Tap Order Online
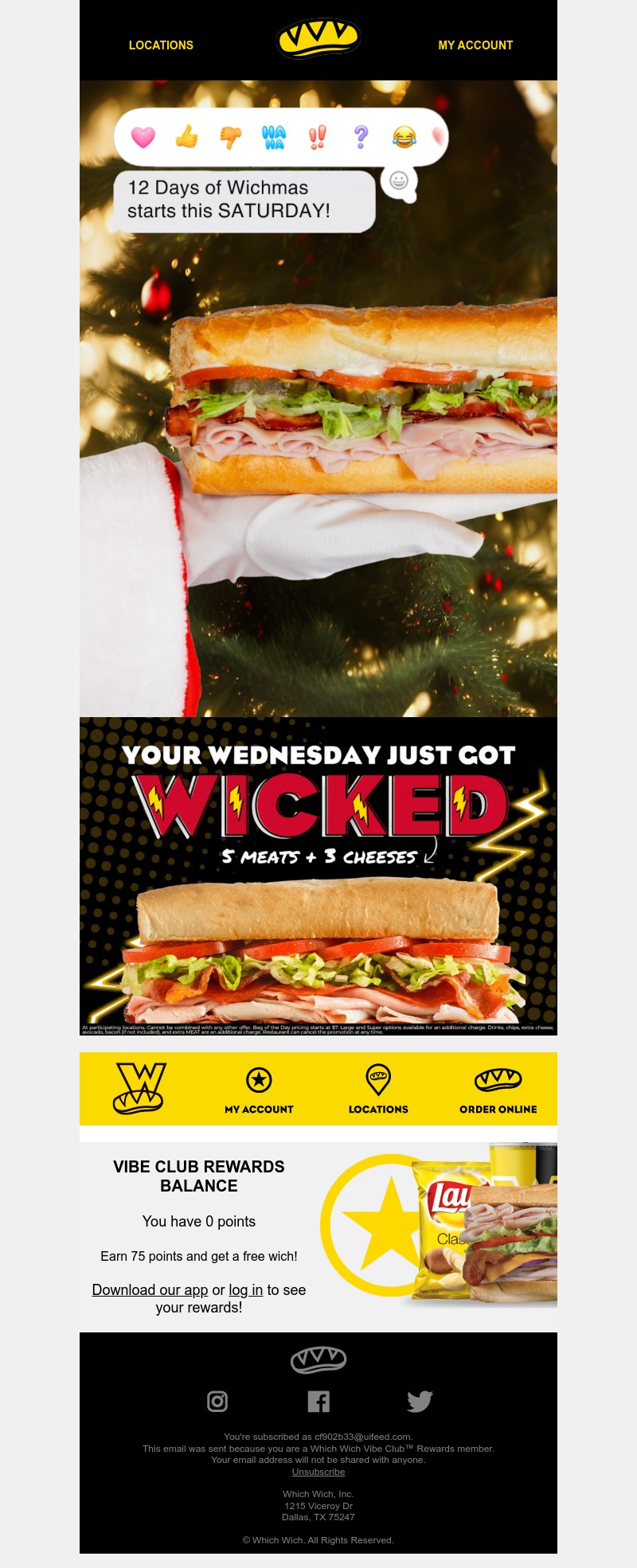 [x=498, y=1090]
